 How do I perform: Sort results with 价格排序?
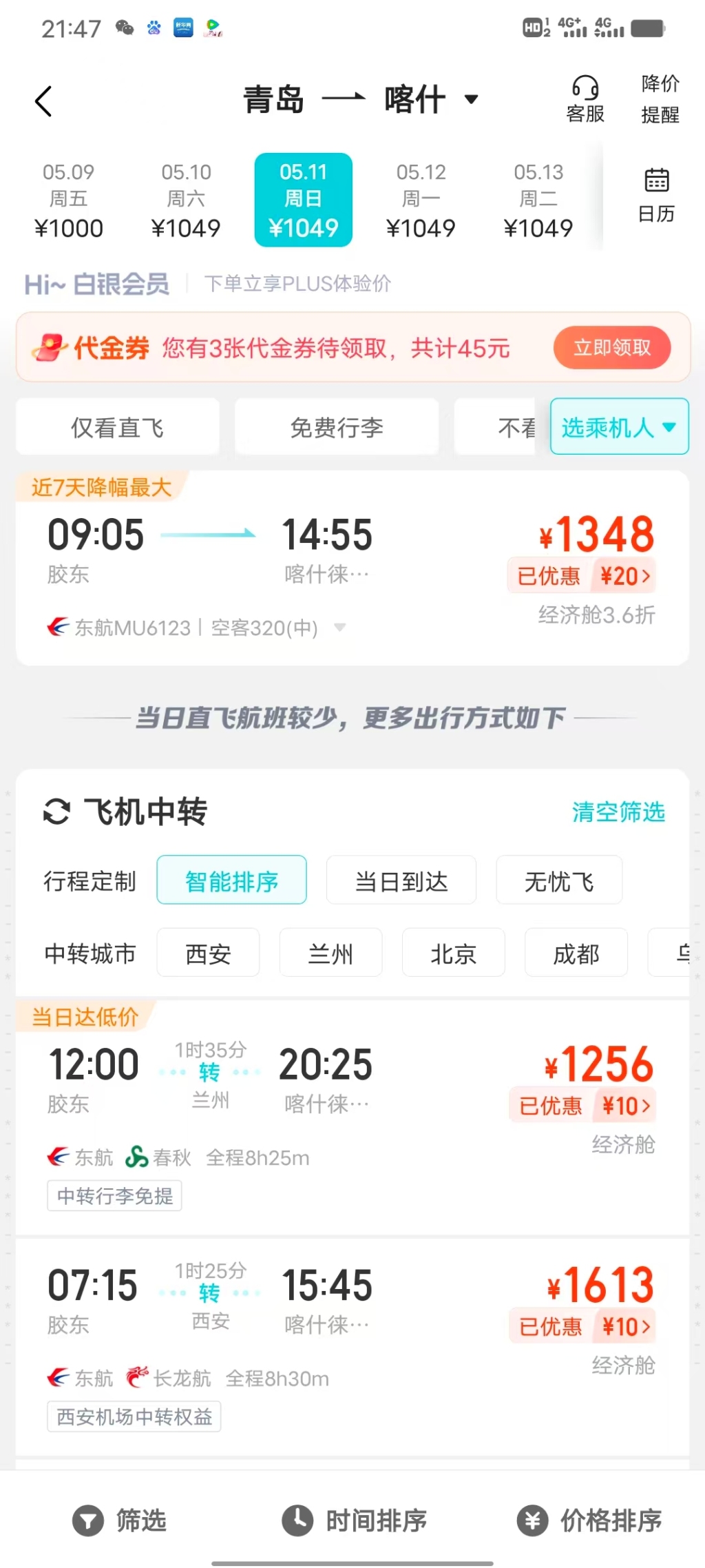[589, 1520]
